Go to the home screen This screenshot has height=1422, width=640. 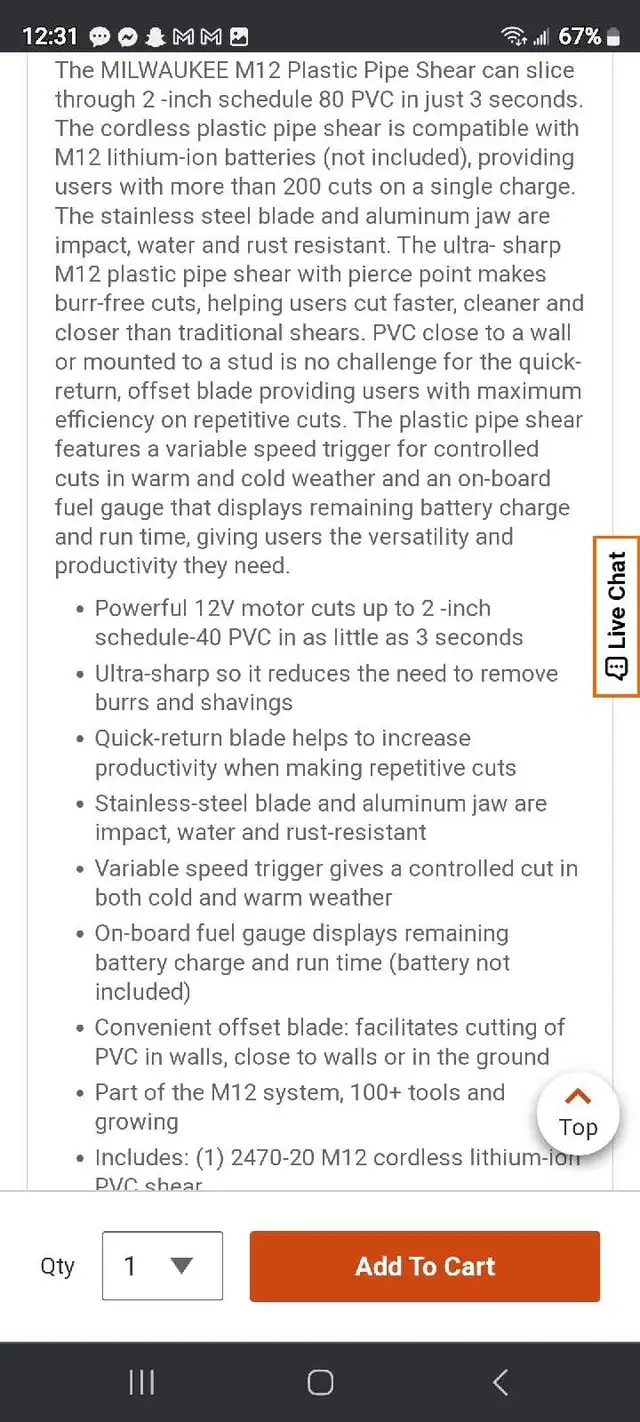320,1383
